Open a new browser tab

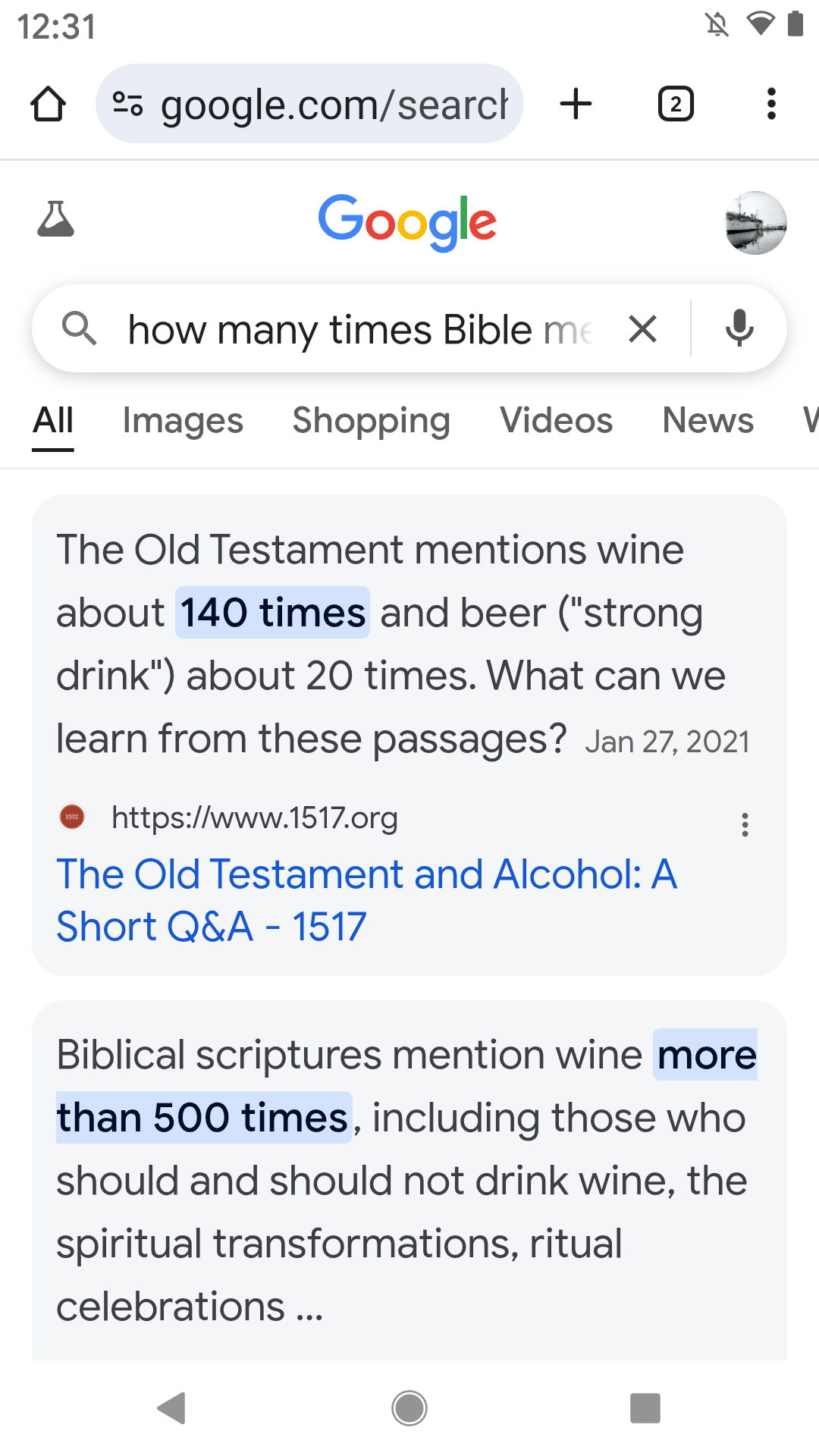pos(576,104)
